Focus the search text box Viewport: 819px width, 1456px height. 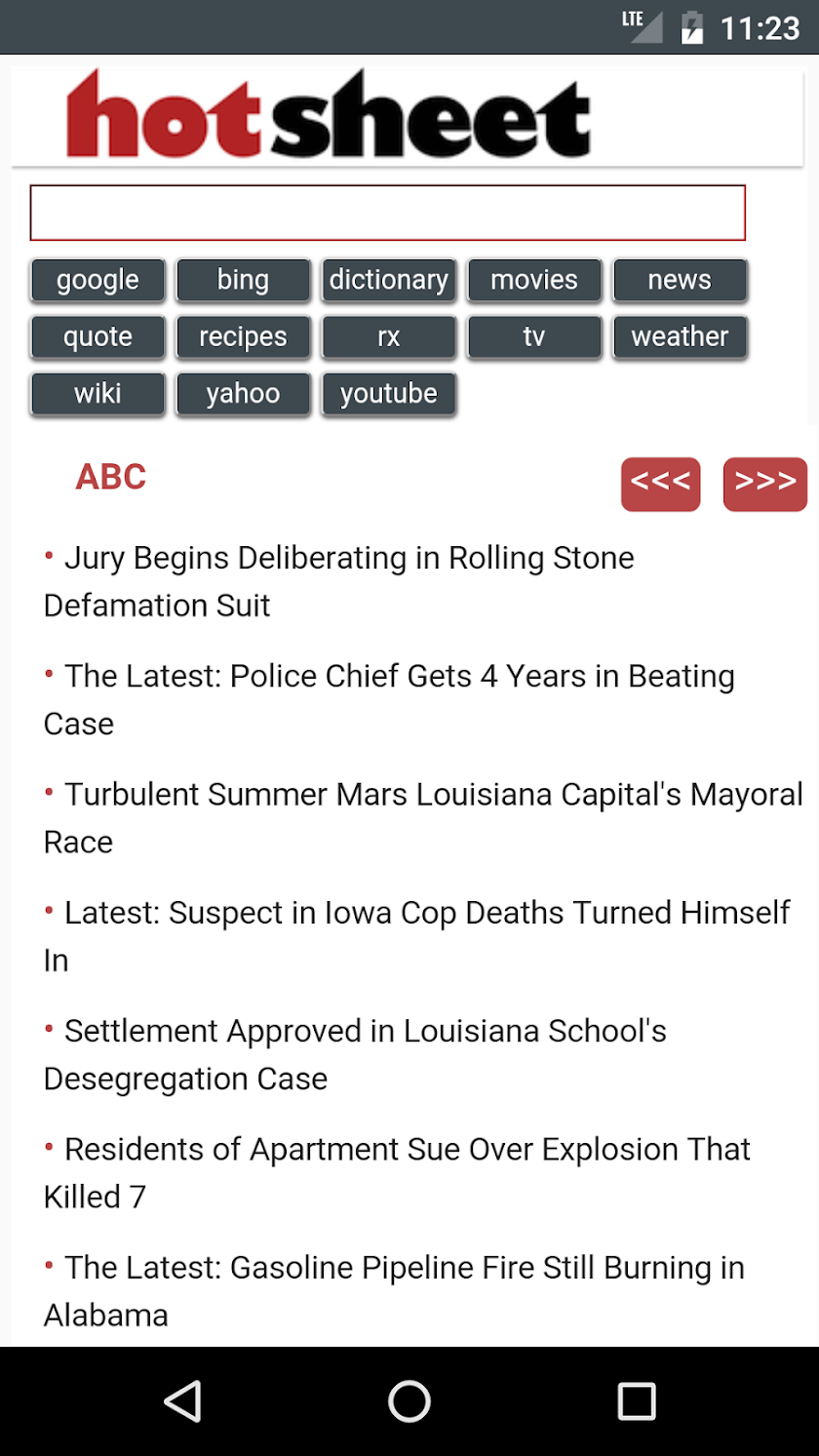tap(387, 213)
